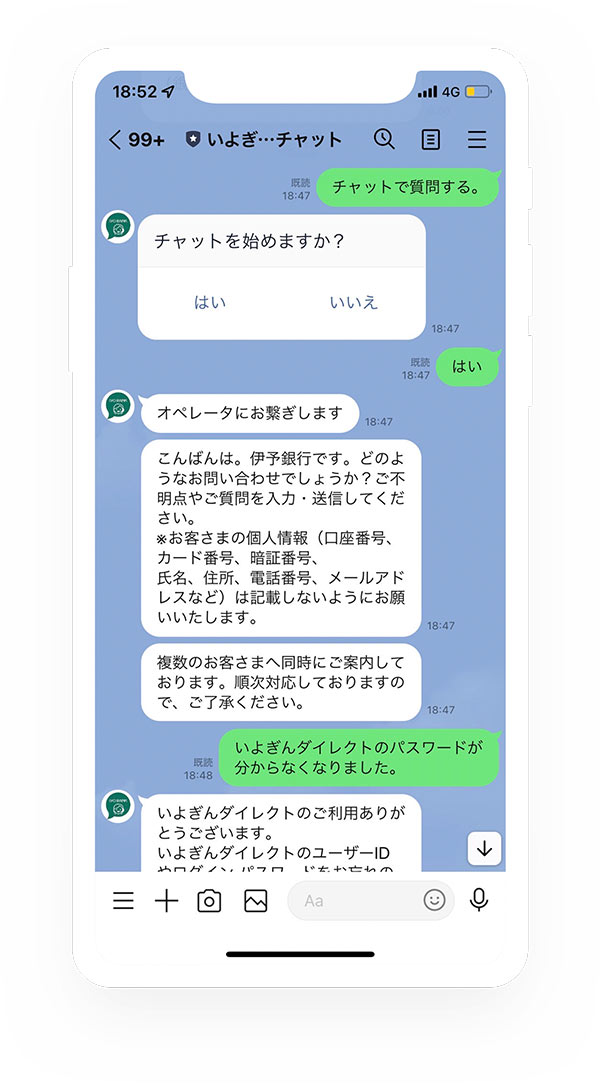Screen dimensions: 600x1084
Task: Answer はい to start the chat
Action: click(210, 302)
